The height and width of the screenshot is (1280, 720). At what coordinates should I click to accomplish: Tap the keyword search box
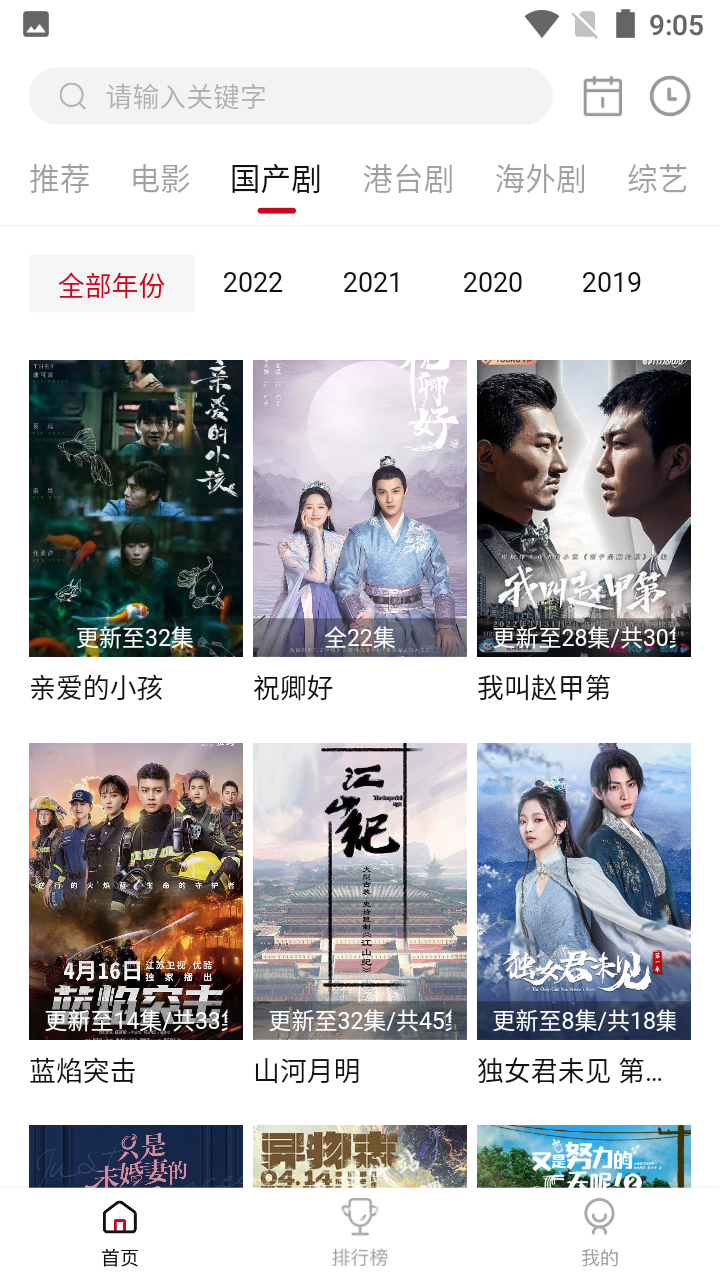290,96
